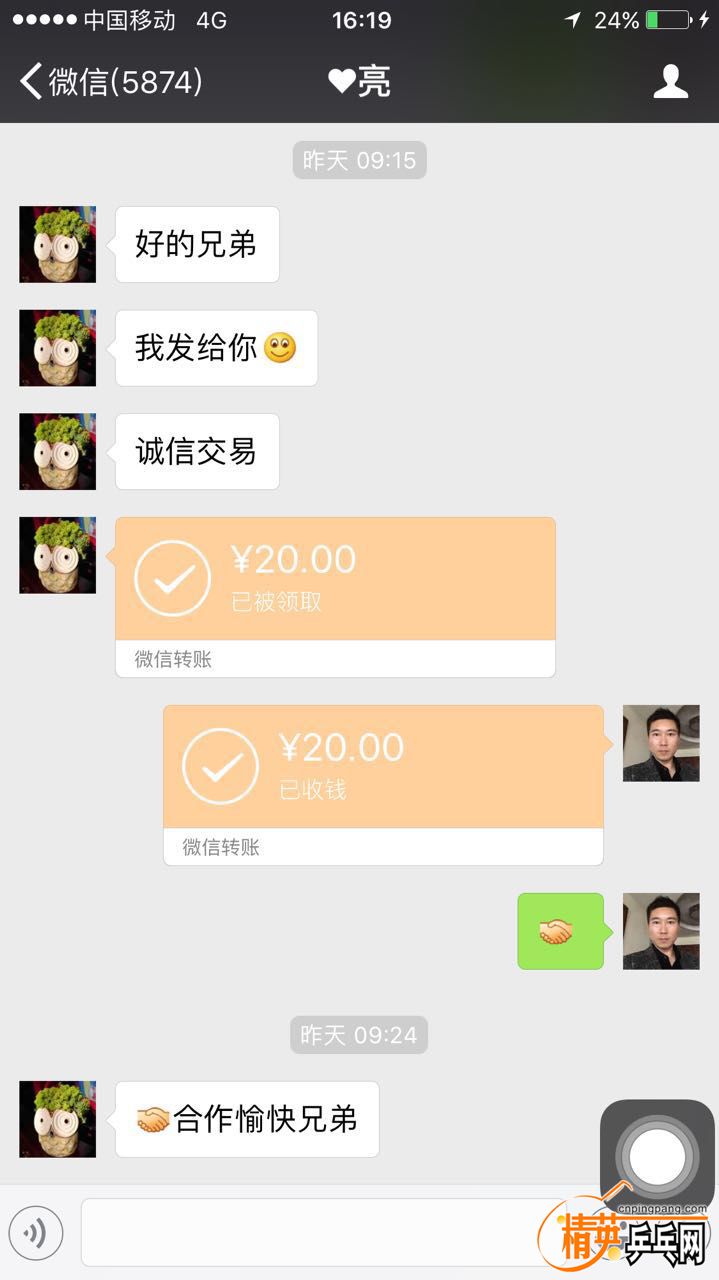Open the sent ¥20.00 transfer marked 已收钱

click(383, 768)
